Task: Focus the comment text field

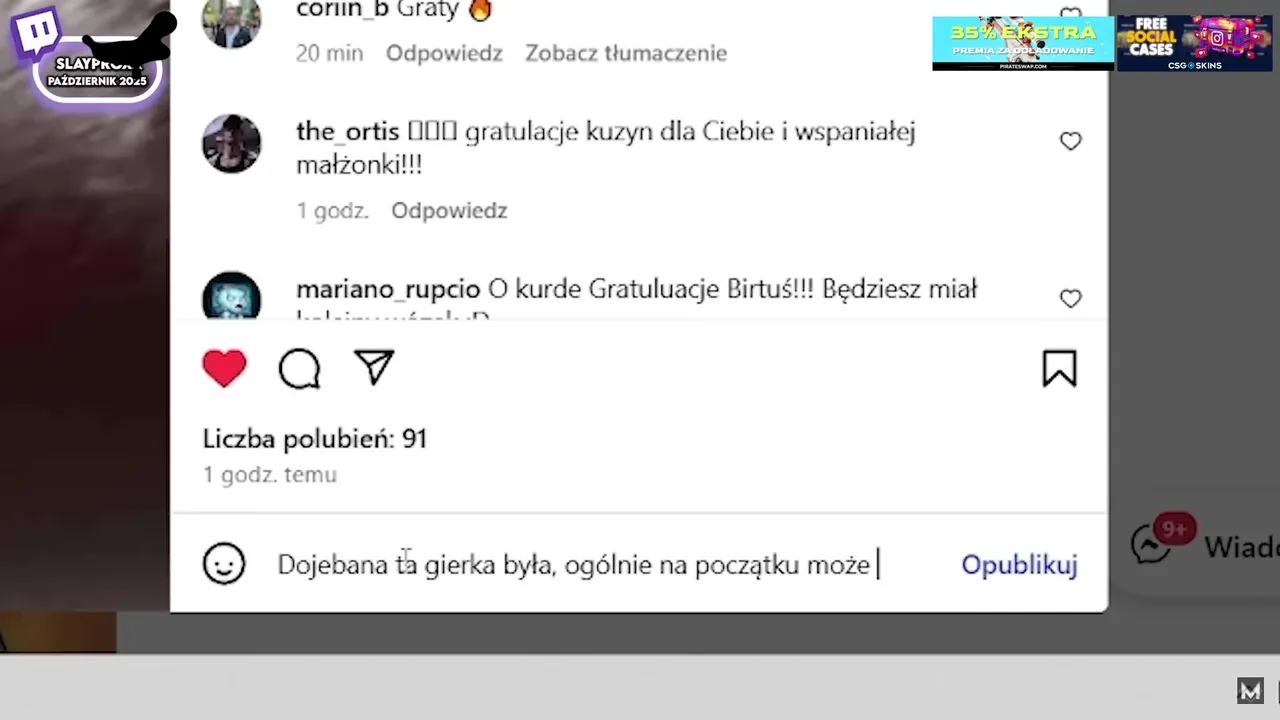Action: [x=600, y=565]
